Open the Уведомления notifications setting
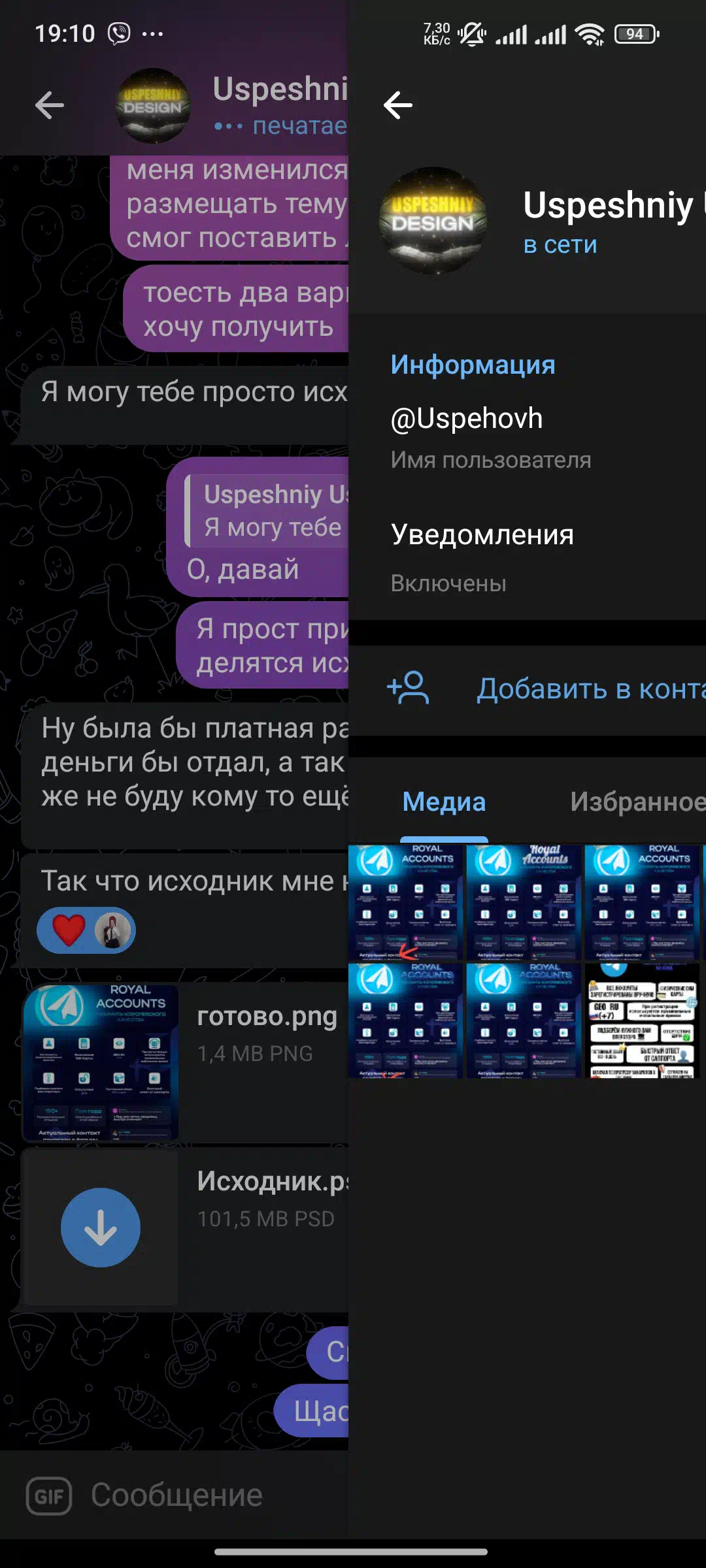 527,557
